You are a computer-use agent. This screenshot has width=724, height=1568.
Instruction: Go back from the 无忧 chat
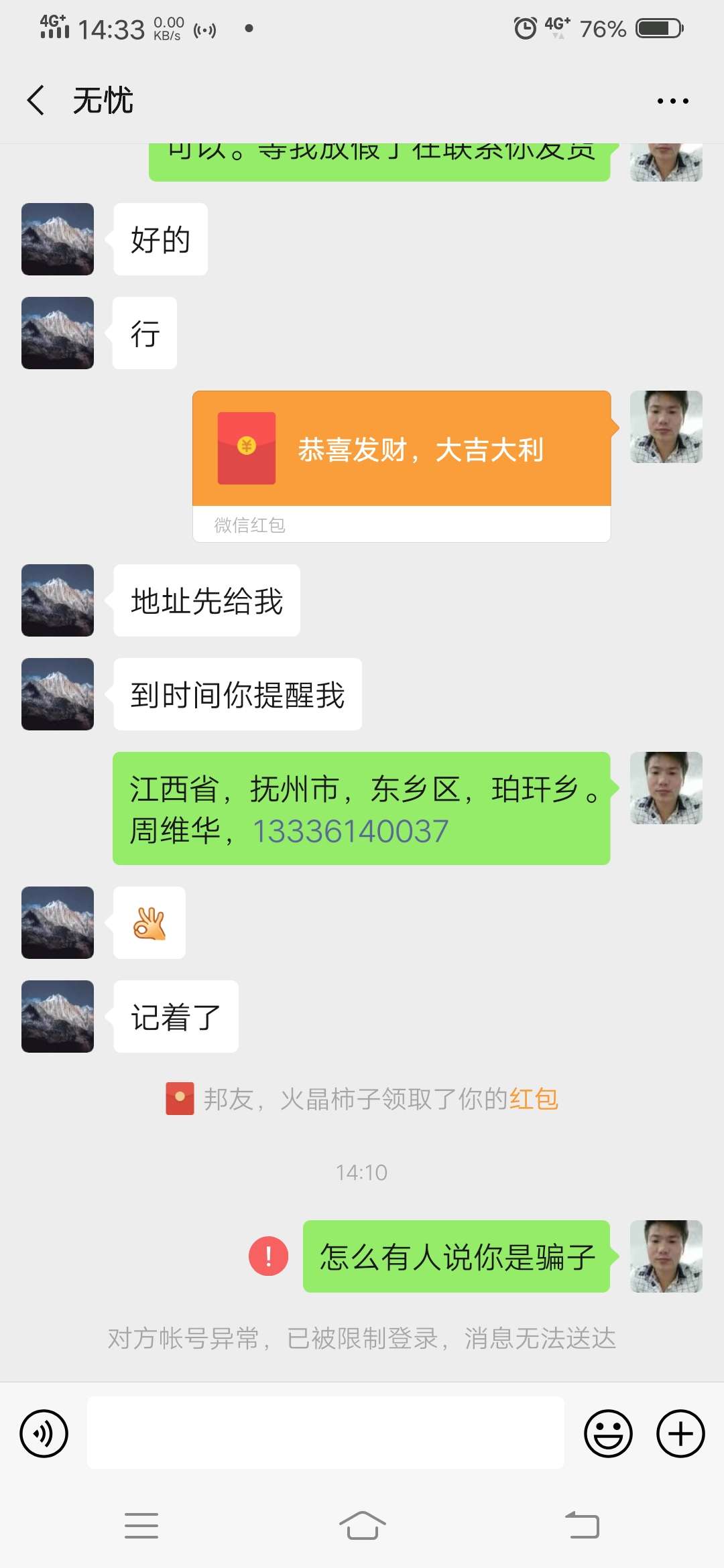[36, 101]
